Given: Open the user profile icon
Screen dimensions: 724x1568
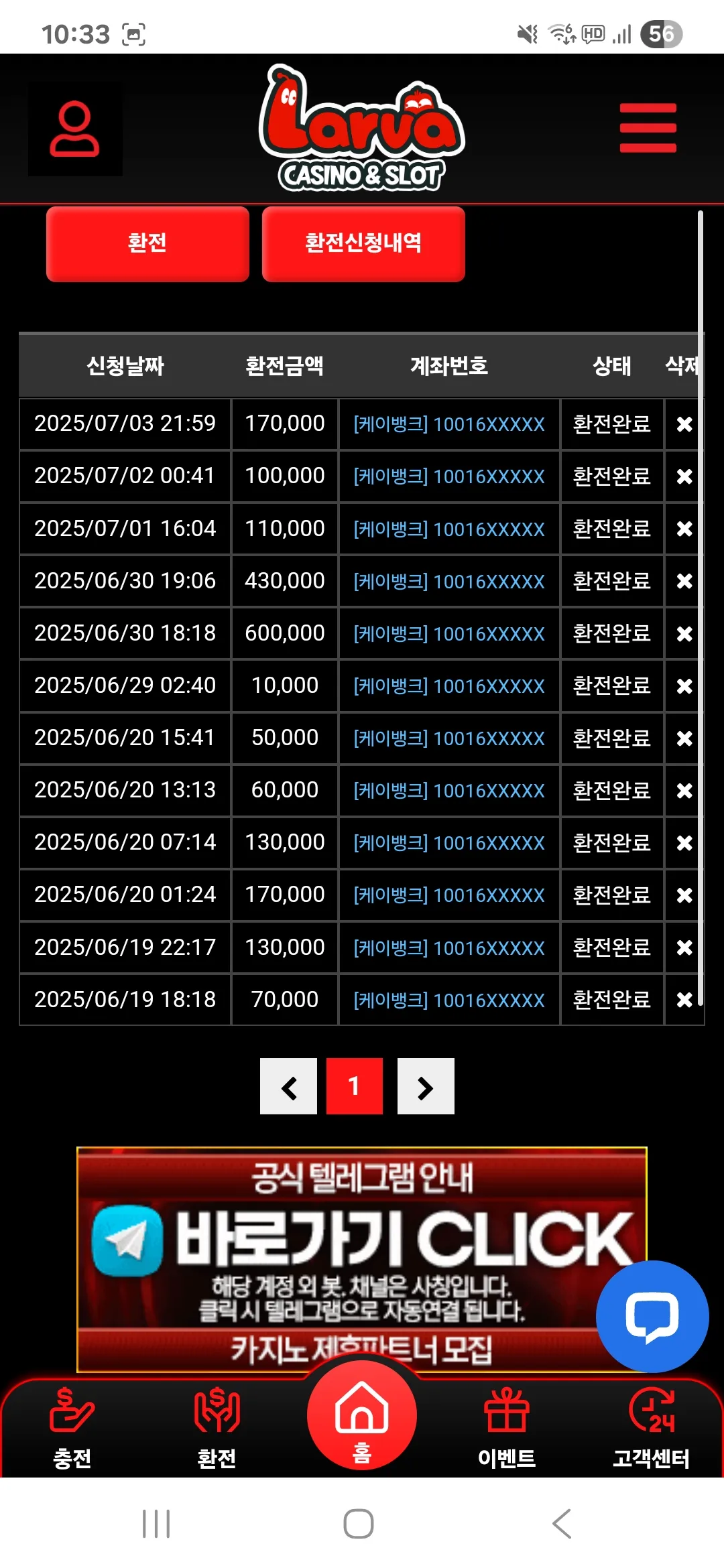Looking at the screenshot, I should click(75, 129).
